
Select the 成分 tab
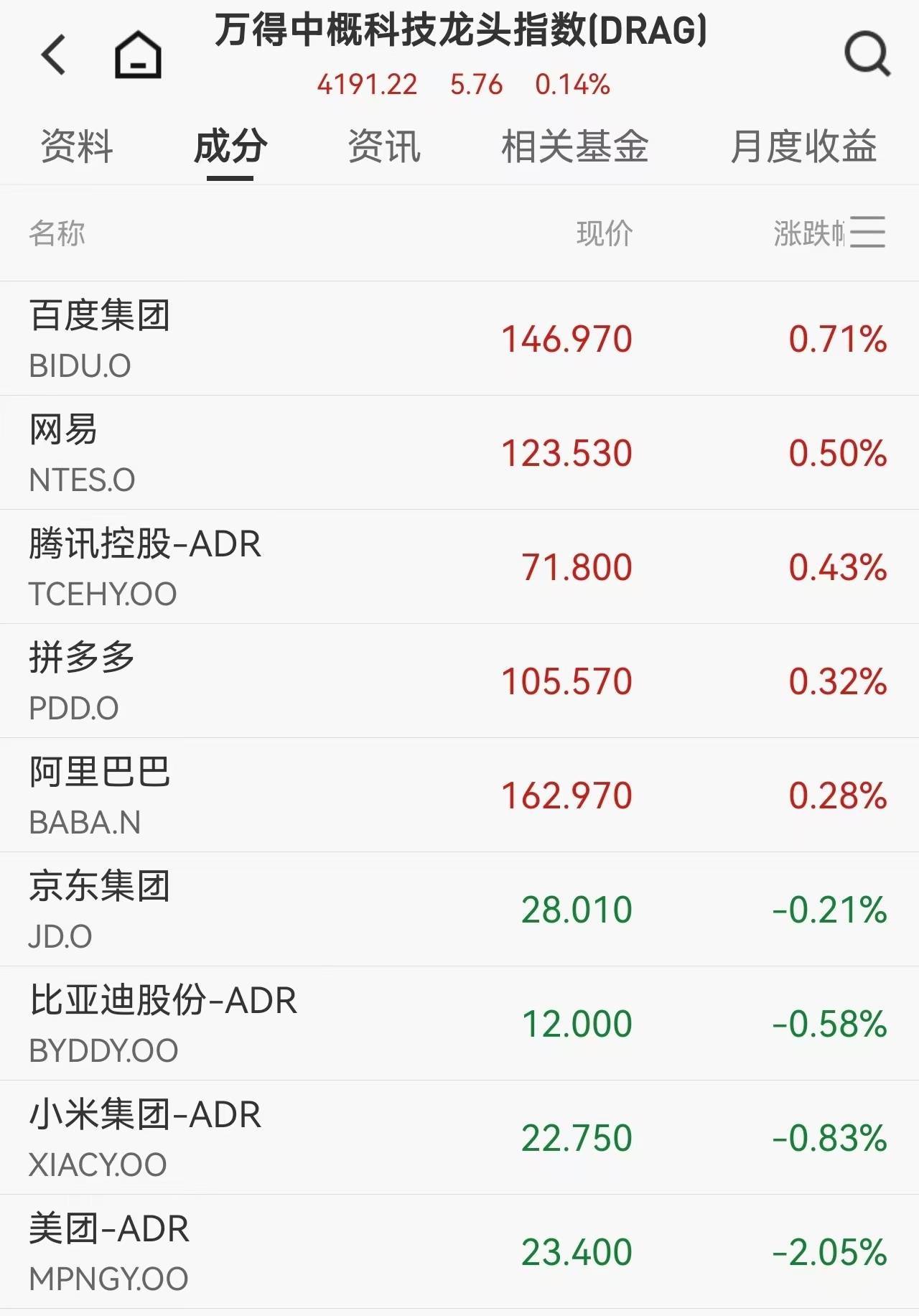point(230,147)
